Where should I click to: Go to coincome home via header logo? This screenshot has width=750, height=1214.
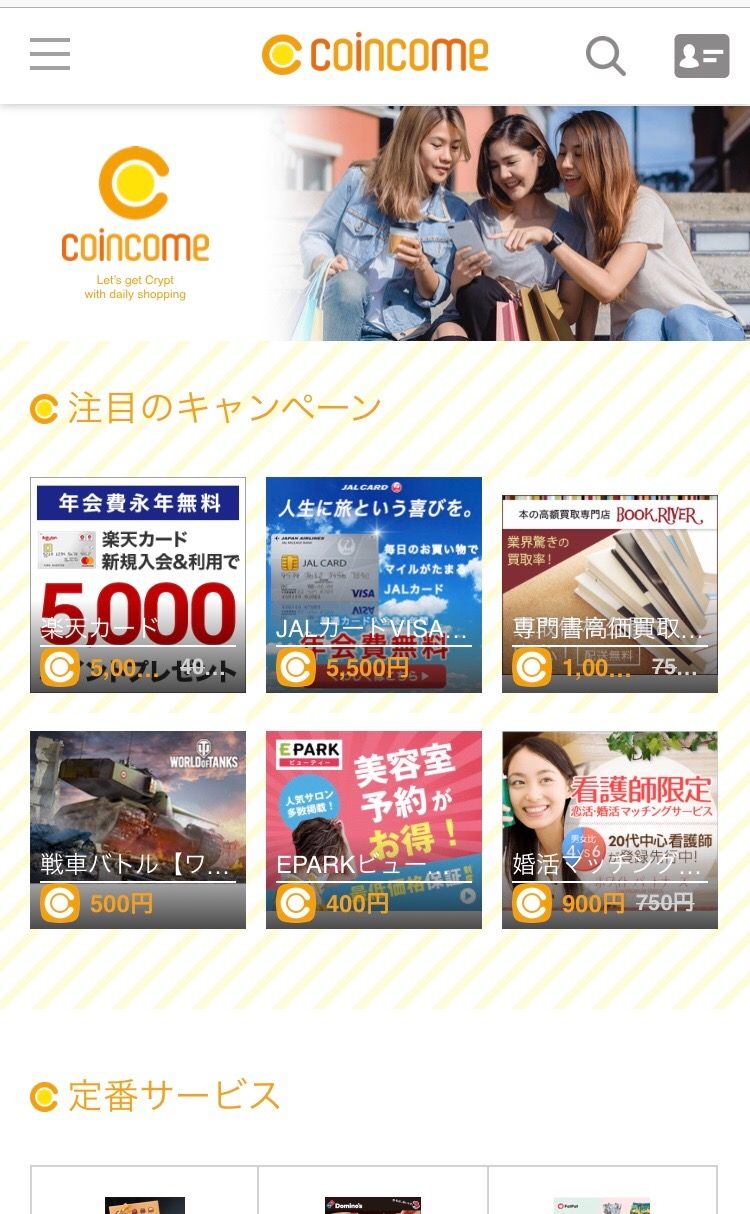click(375, 55)
